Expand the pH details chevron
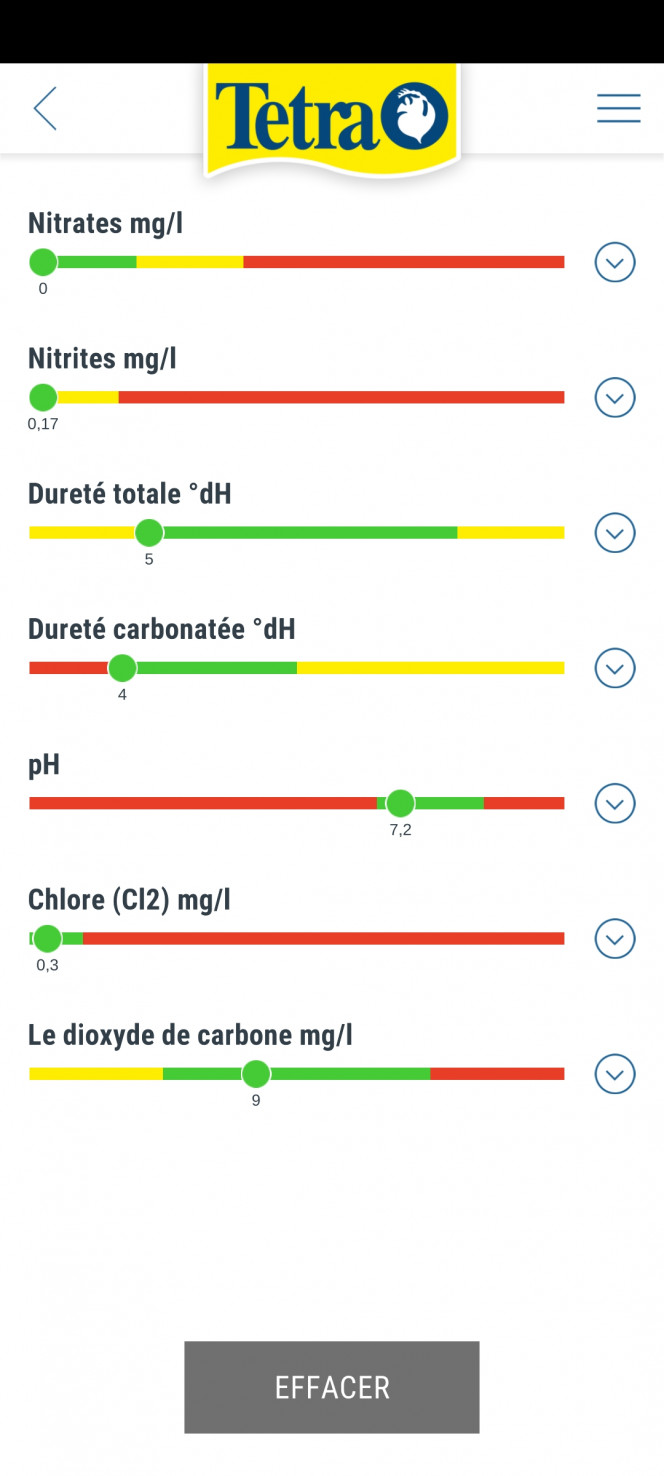This screenshot has height=1476, width=664. 615,803
